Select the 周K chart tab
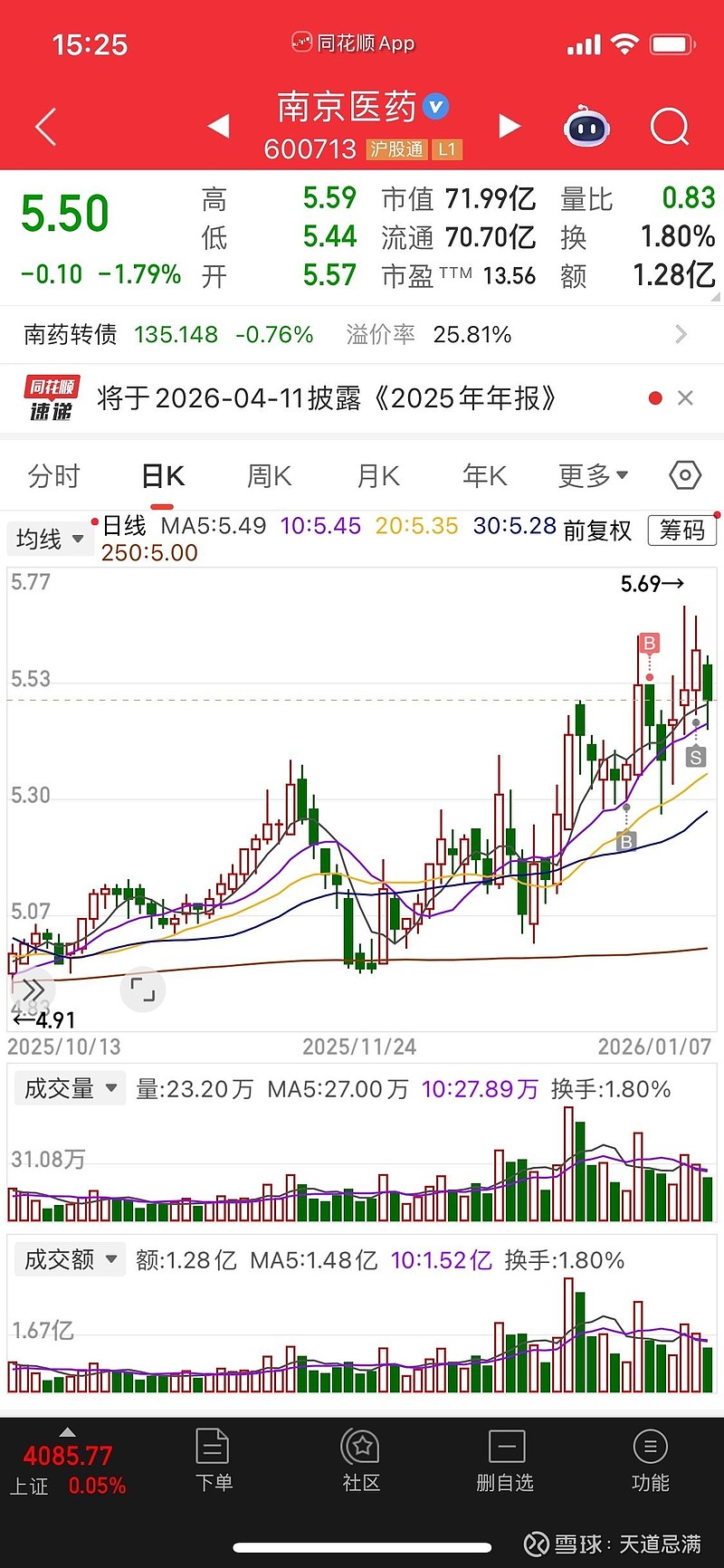This screenshot has width=724, height=1568. point(269,476)
